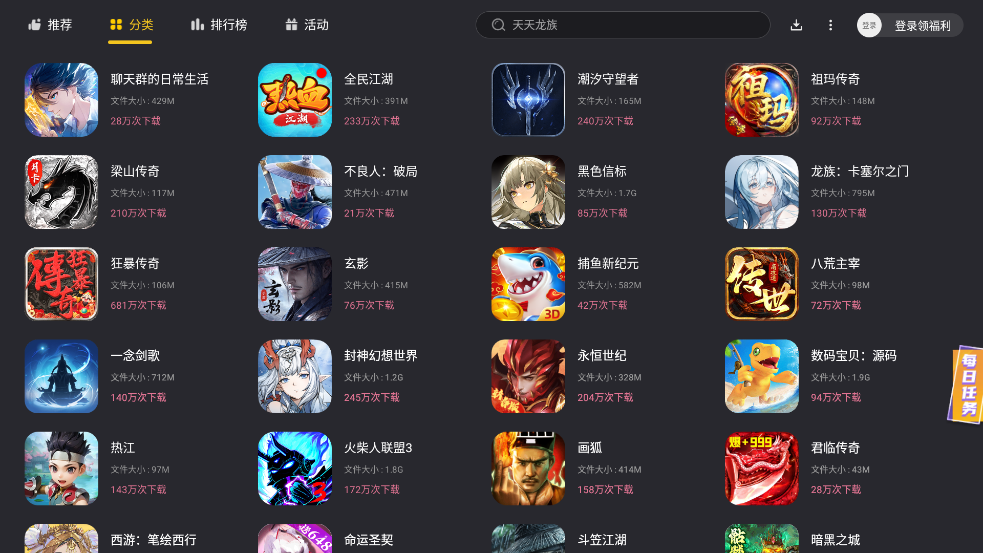Open the game 黑色信标
The height and width of the screenshot is (553, 983).
tap(528, 192)
